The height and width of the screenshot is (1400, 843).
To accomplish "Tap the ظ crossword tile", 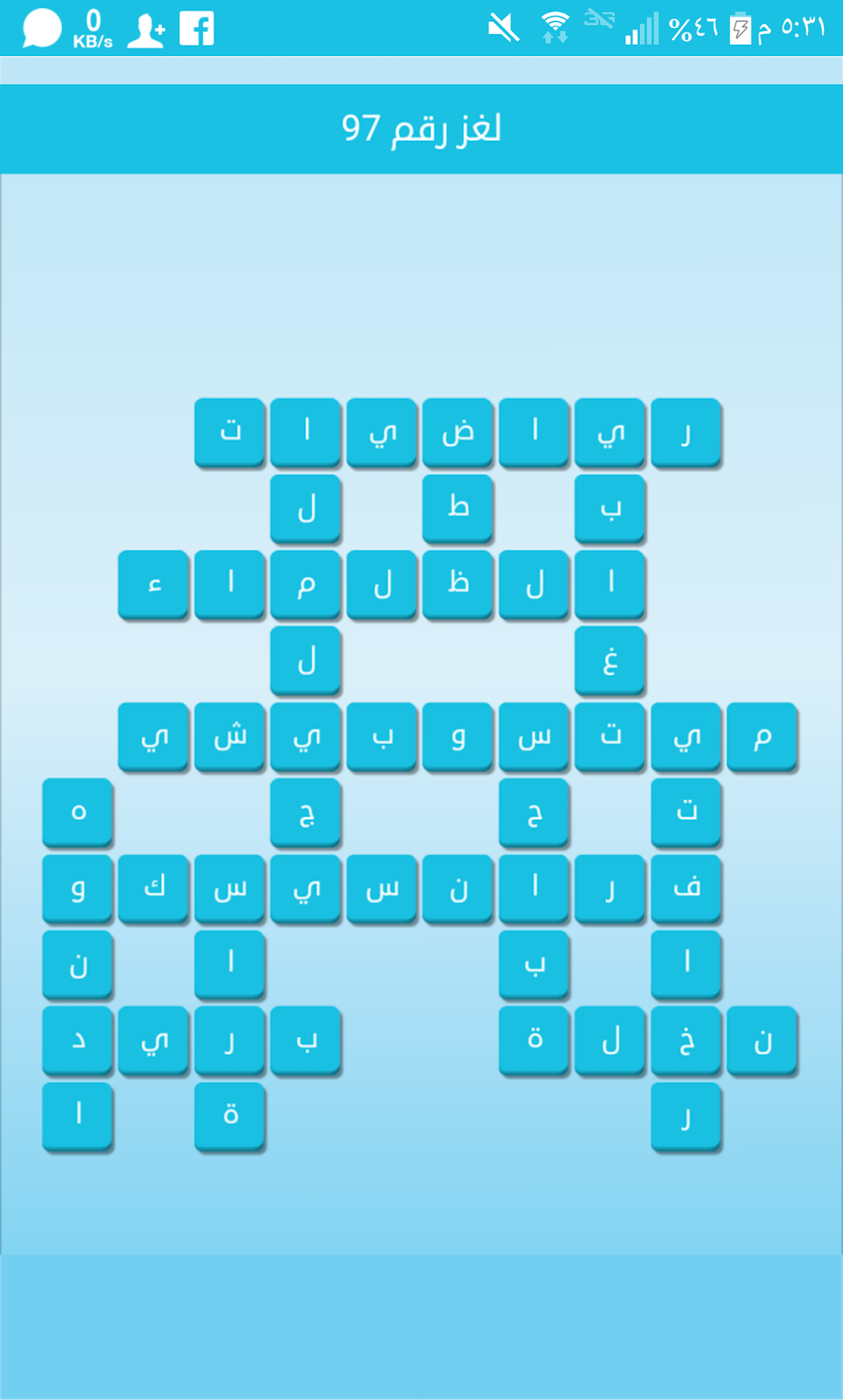I will (458, 584).
